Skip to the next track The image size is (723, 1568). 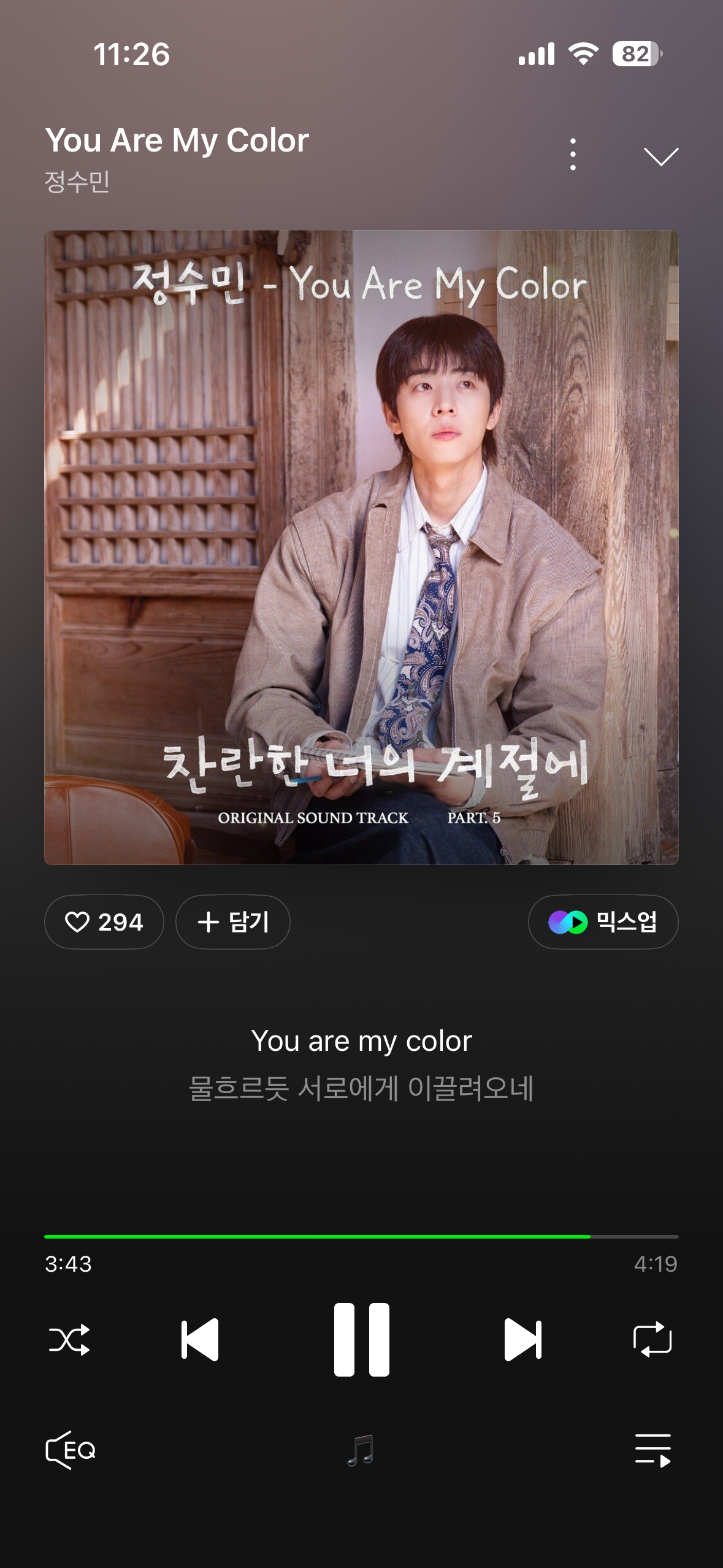point(522,1341)
